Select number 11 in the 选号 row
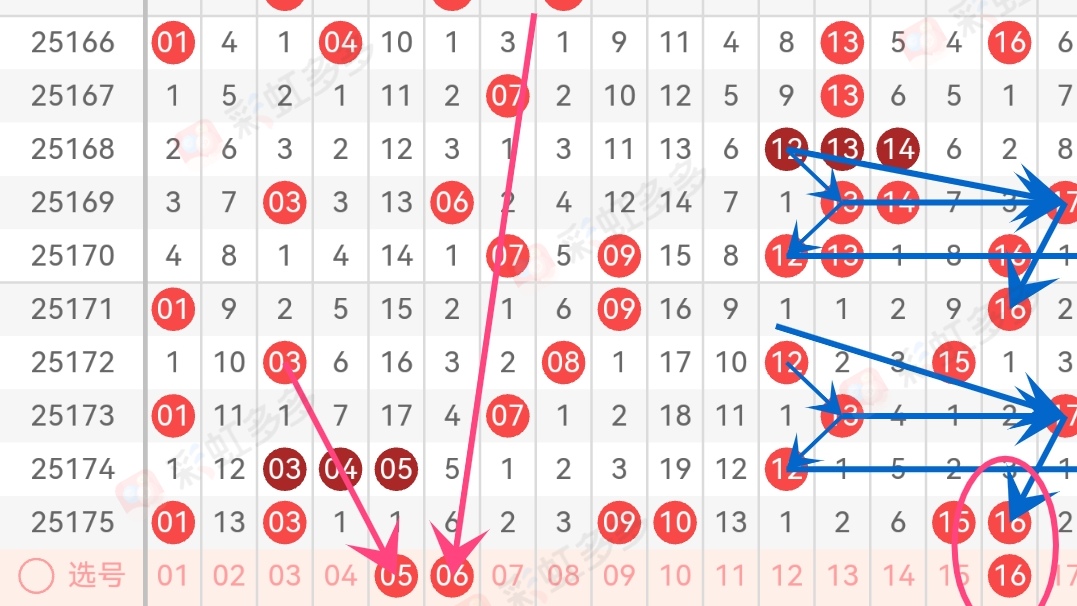The width and height of the screenshot is (1077, 606). pyautogui.click(x=731, y=575)
